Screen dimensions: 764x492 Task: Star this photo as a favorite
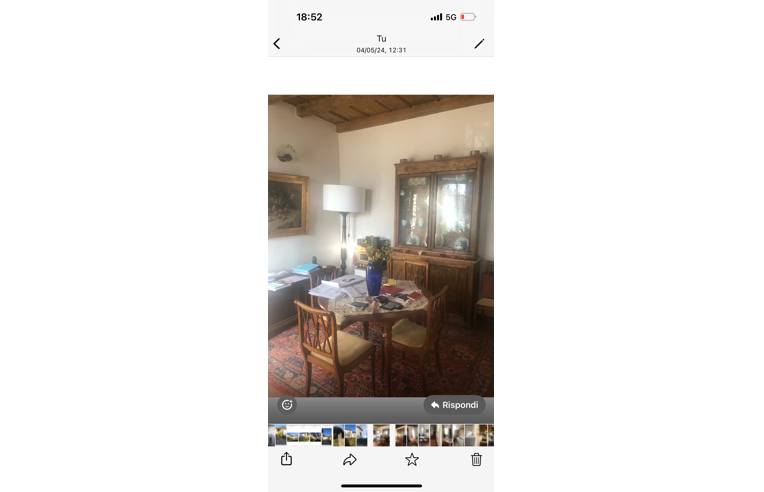[412, 460]
